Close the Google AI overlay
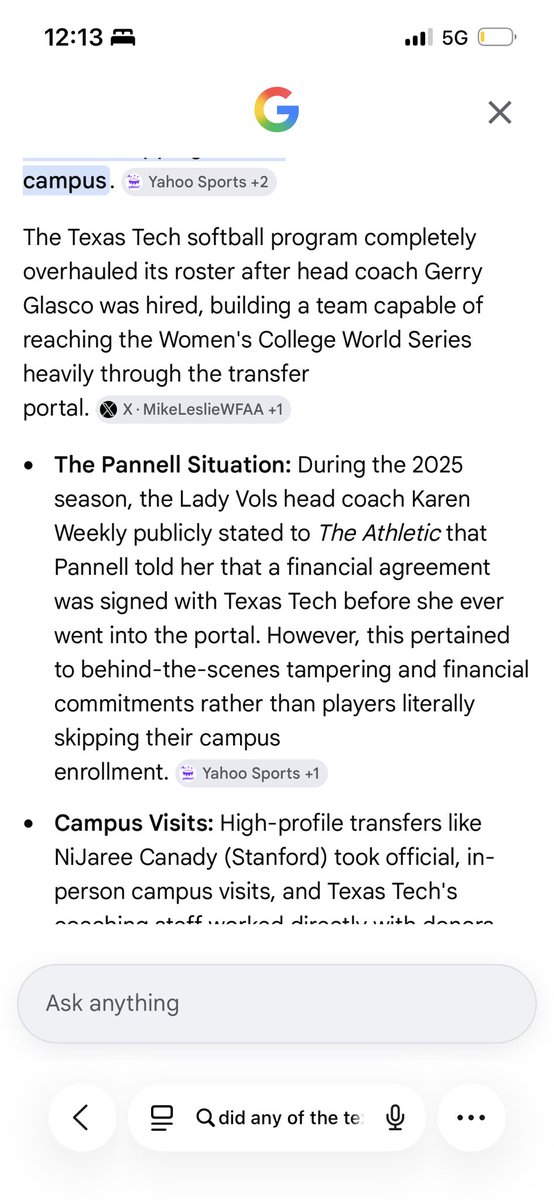This screenshot has width=554, height=1200. (x=499, y=112)
